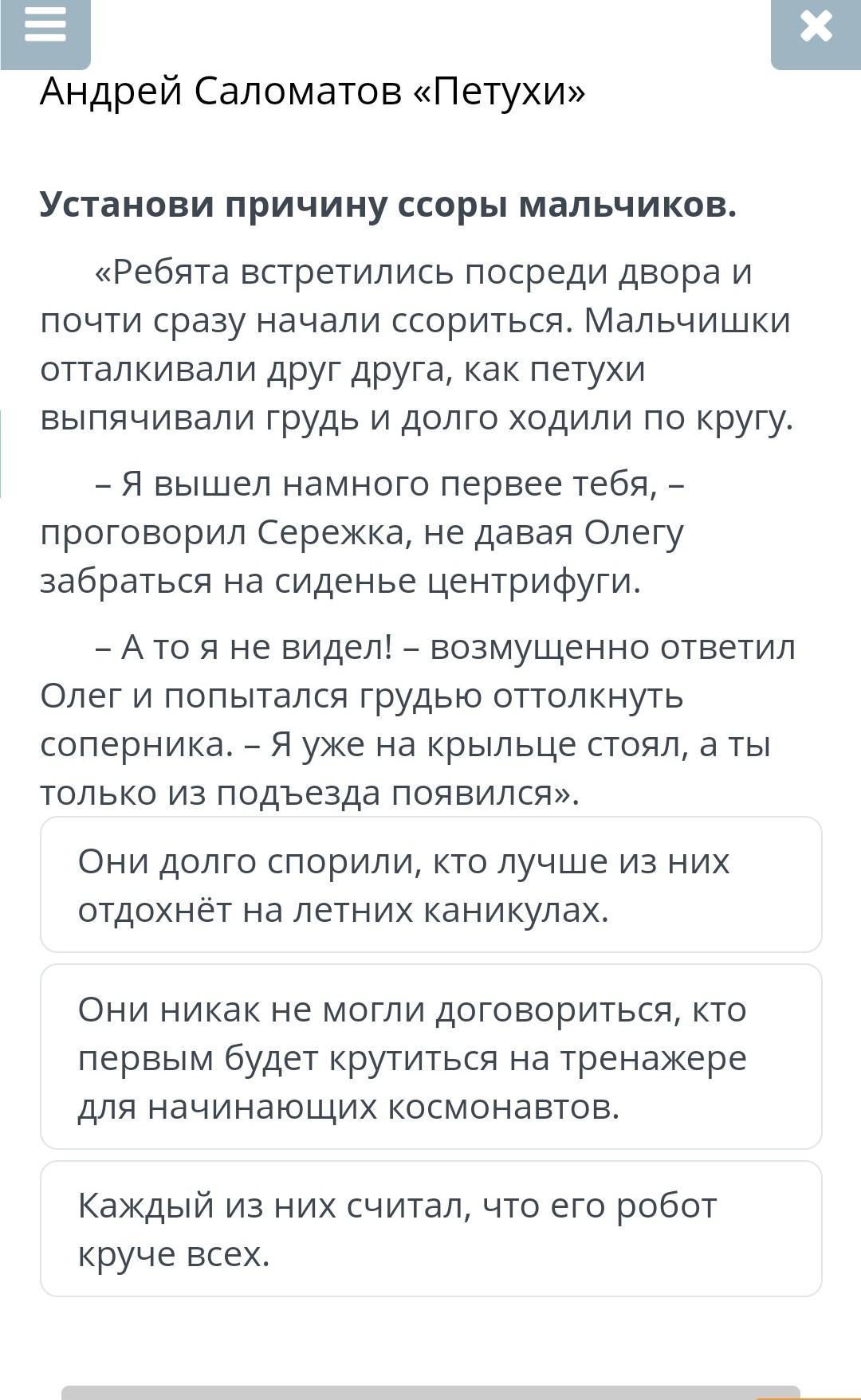Select answer about летних каникулах
The image size is (861, 1400).
[431, 884]
